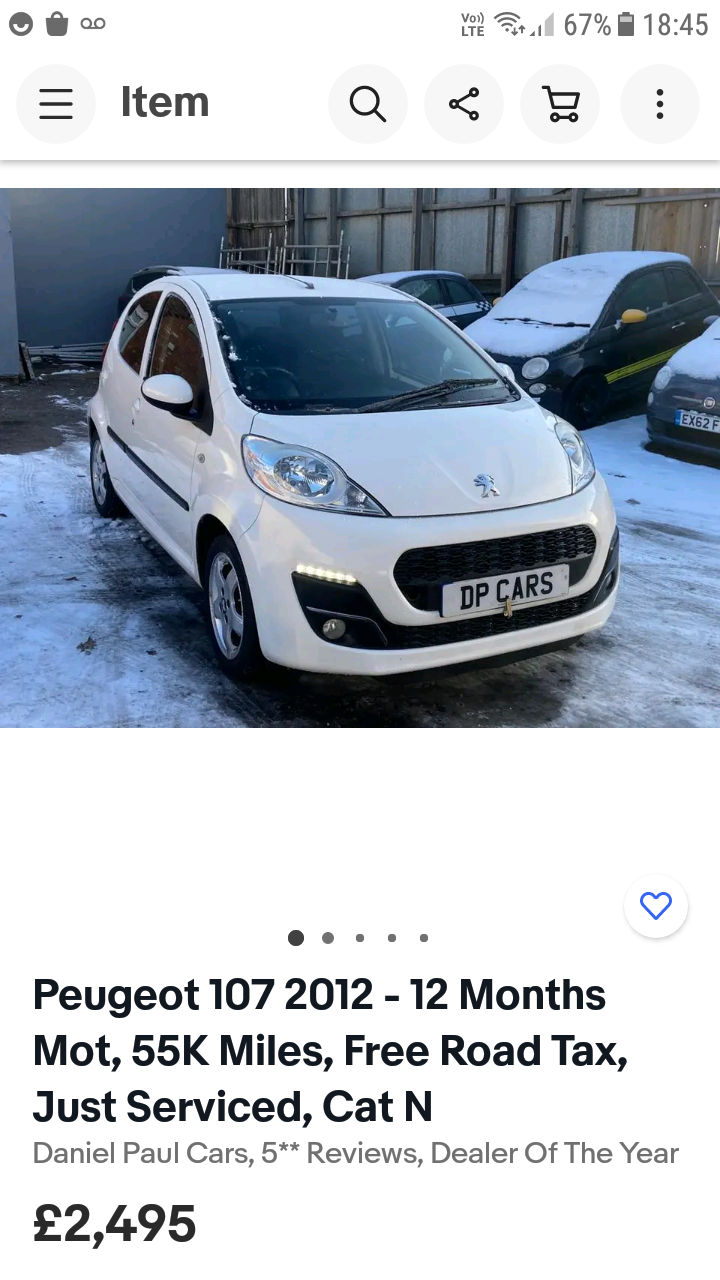Open the hamburger navigation menu
The image size is (720, 1280).
[x=56, y=104]
